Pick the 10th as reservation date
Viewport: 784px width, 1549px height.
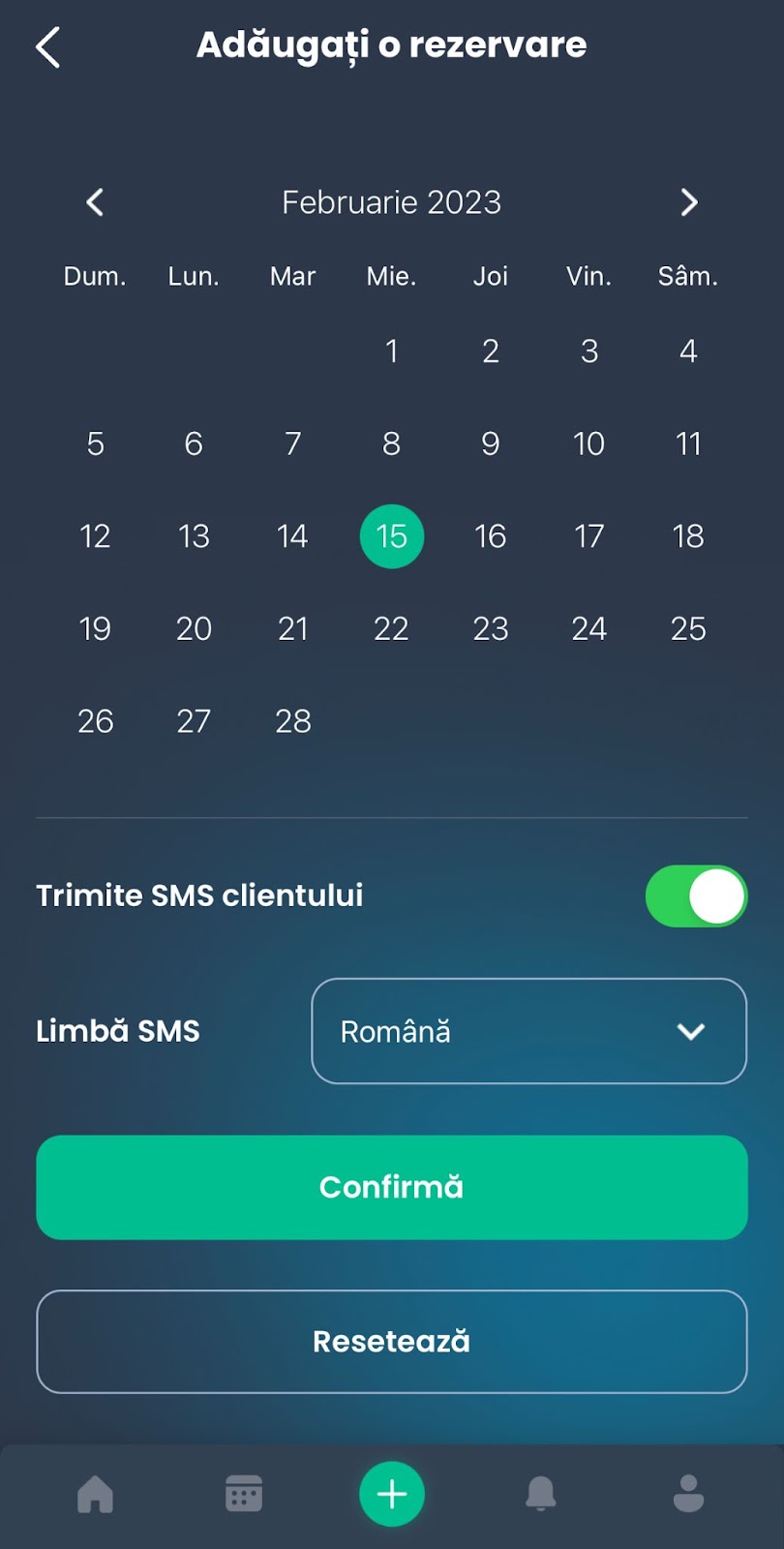point(588,443)
